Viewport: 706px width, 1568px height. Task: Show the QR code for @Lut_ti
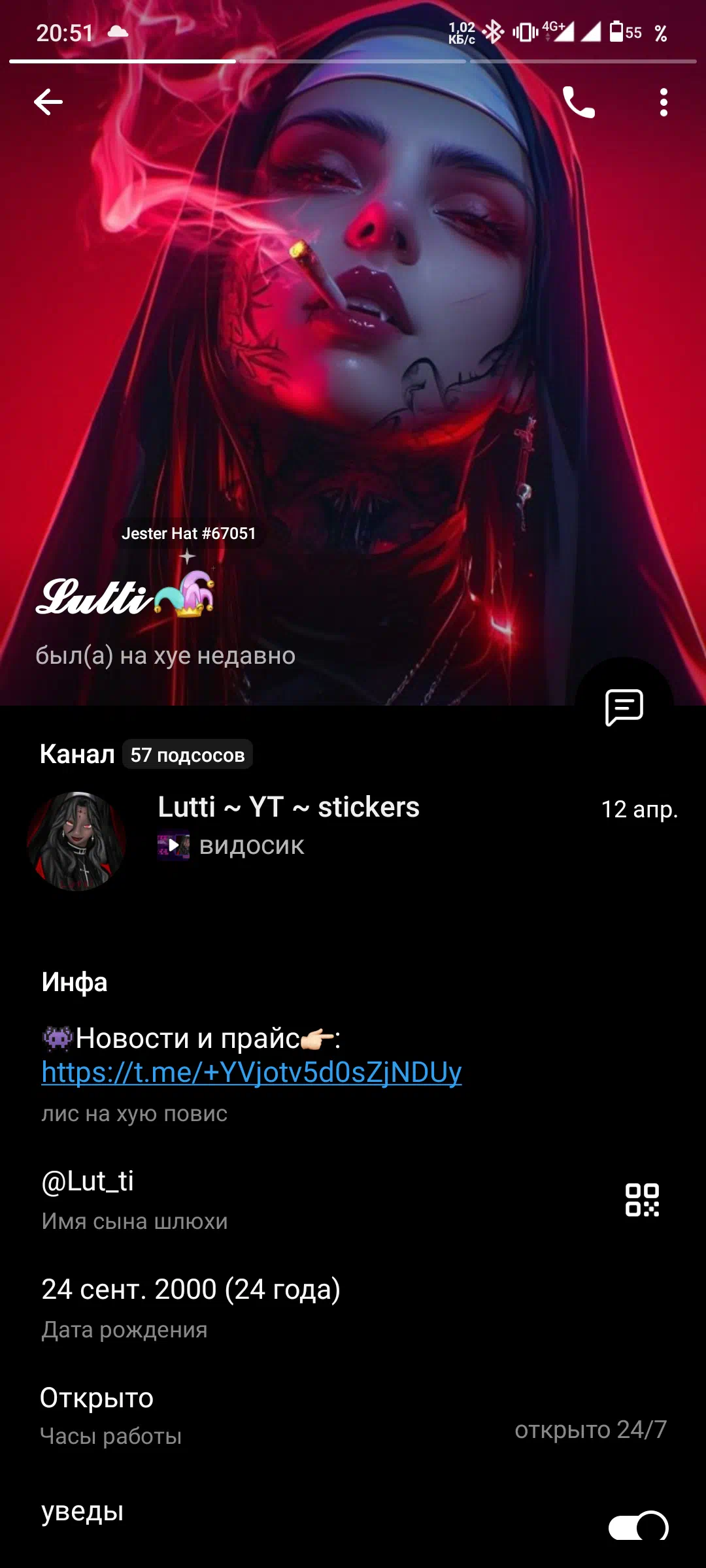642,1200
